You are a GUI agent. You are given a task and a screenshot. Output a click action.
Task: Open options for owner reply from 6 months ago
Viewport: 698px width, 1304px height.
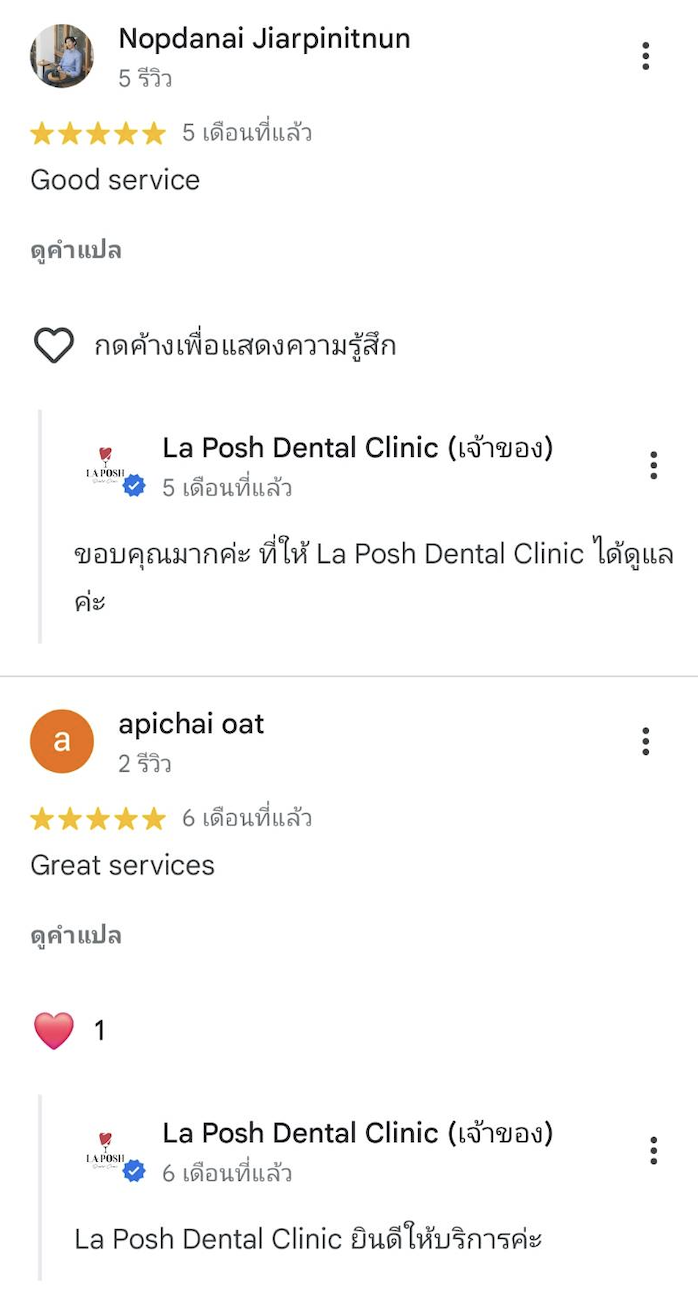tap(653, 1150)
